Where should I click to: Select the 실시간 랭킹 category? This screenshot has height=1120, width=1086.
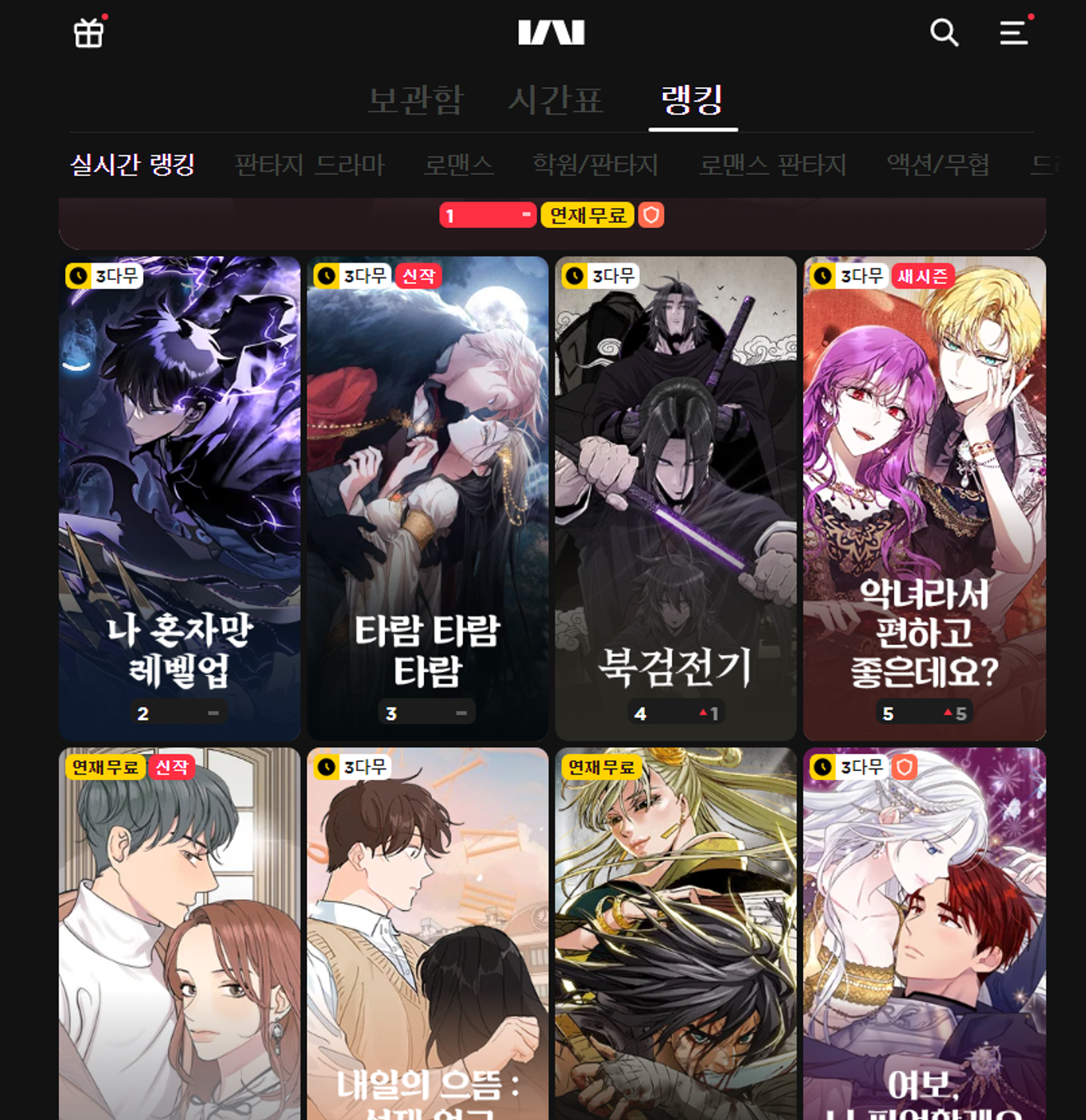click(x=132, y=165)
